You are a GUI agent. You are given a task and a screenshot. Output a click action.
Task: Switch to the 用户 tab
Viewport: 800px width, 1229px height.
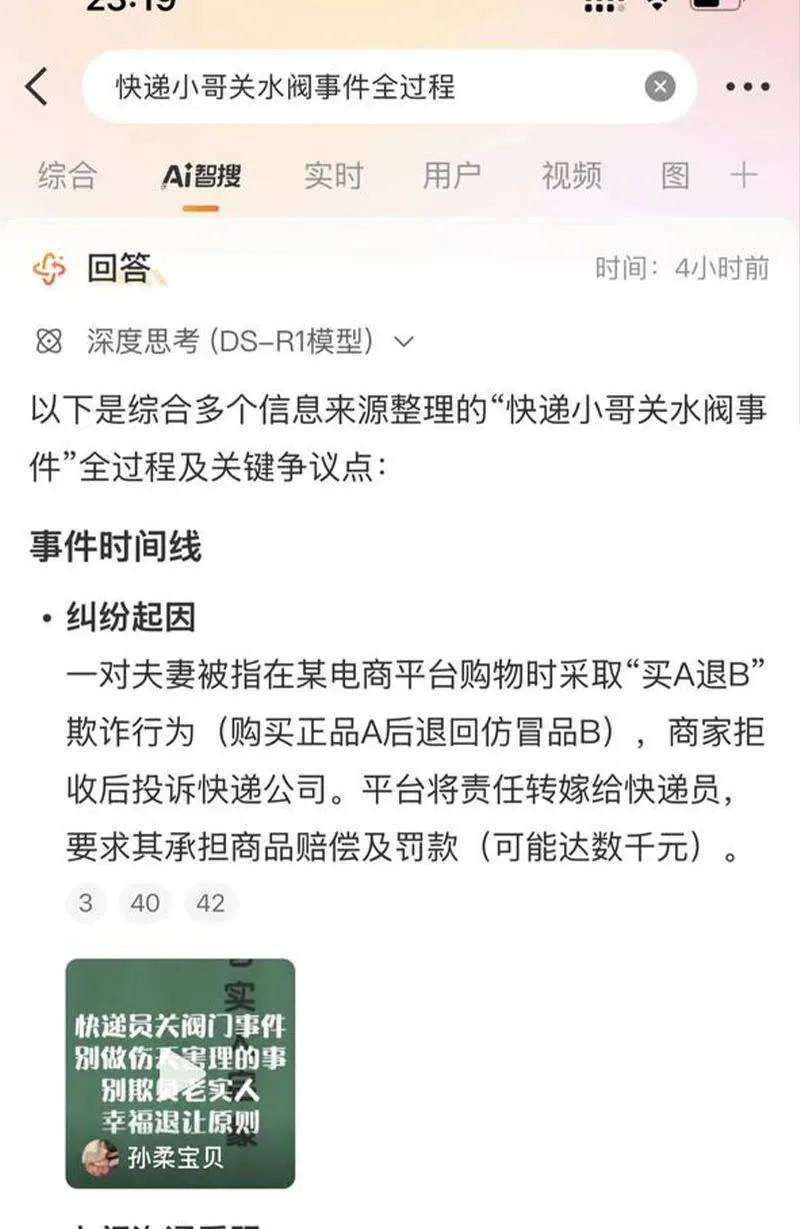point(452,176)
